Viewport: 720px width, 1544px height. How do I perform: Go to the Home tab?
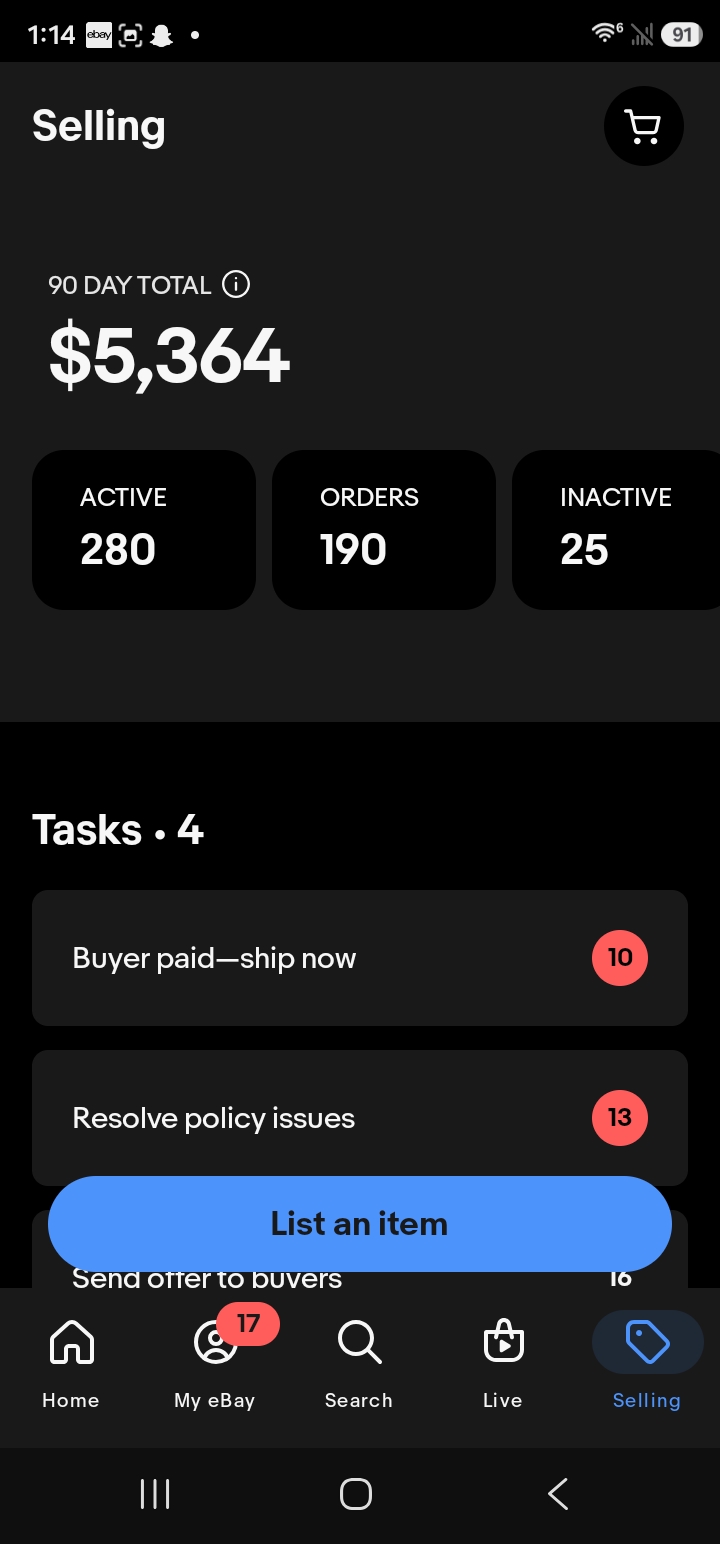click(x=71, y=1363)
